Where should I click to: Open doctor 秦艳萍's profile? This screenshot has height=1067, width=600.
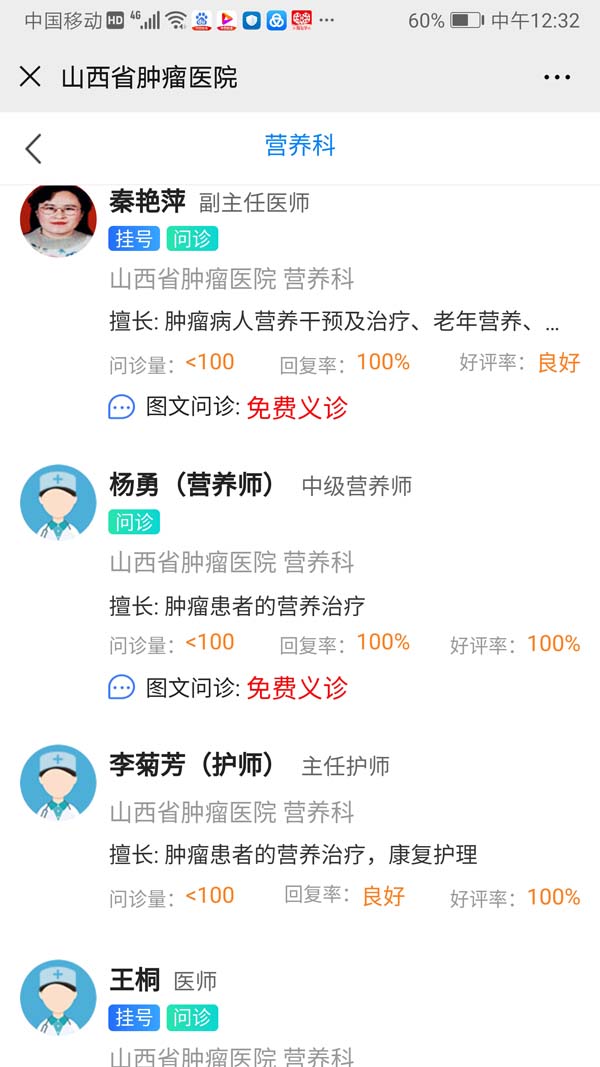pyautogui.click(x=147, y=202)
